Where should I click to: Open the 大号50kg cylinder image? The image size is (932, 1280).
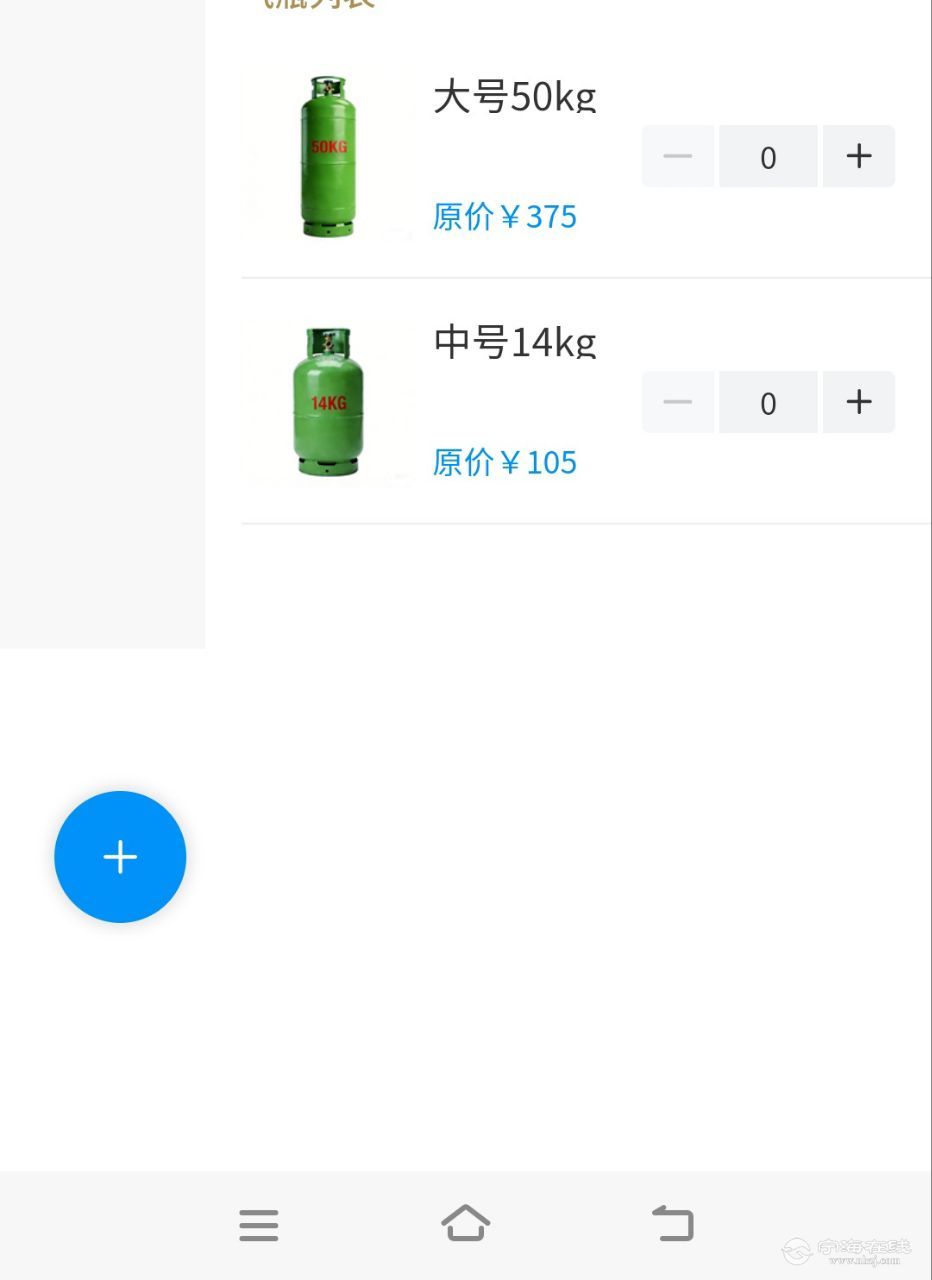pos(328,156)
